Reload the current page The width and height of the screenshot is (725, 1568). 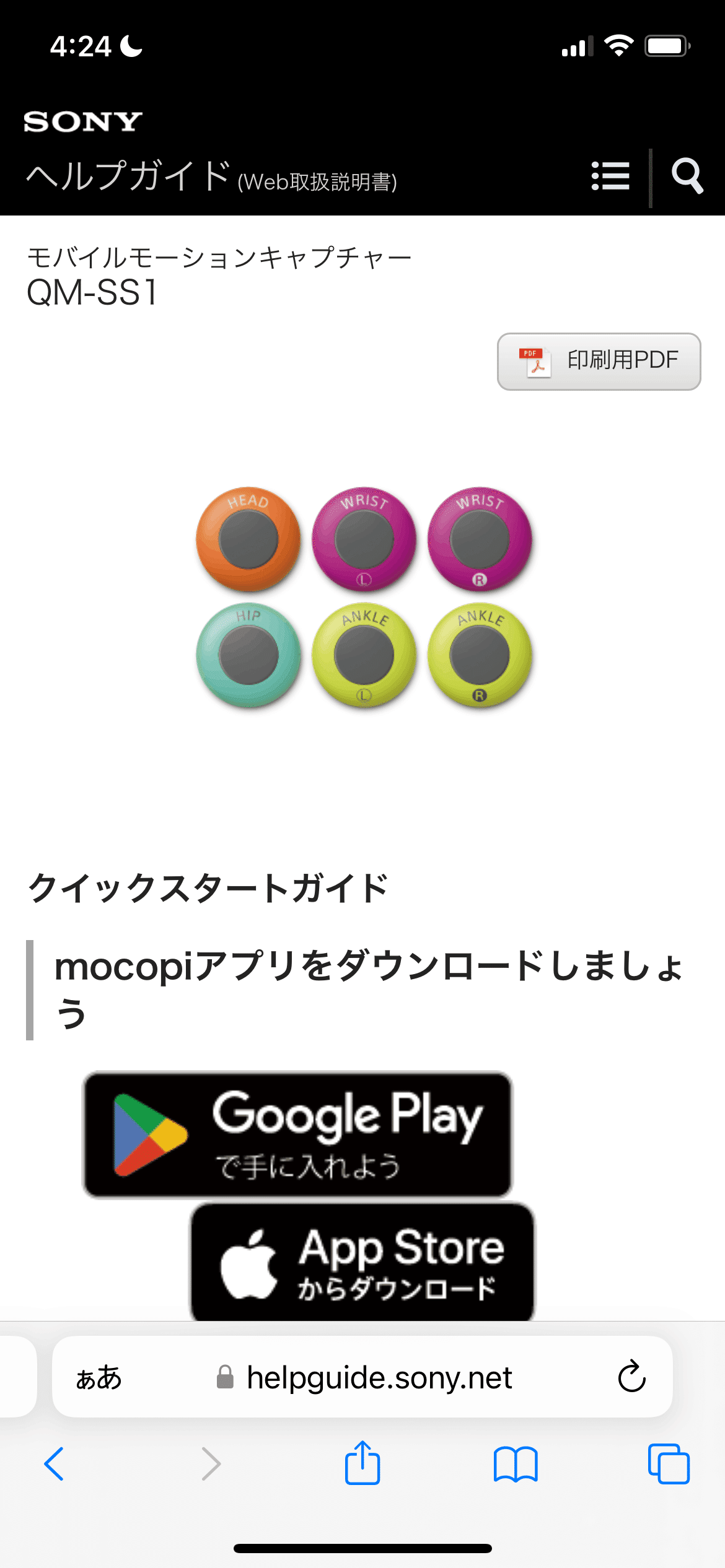631,1377
